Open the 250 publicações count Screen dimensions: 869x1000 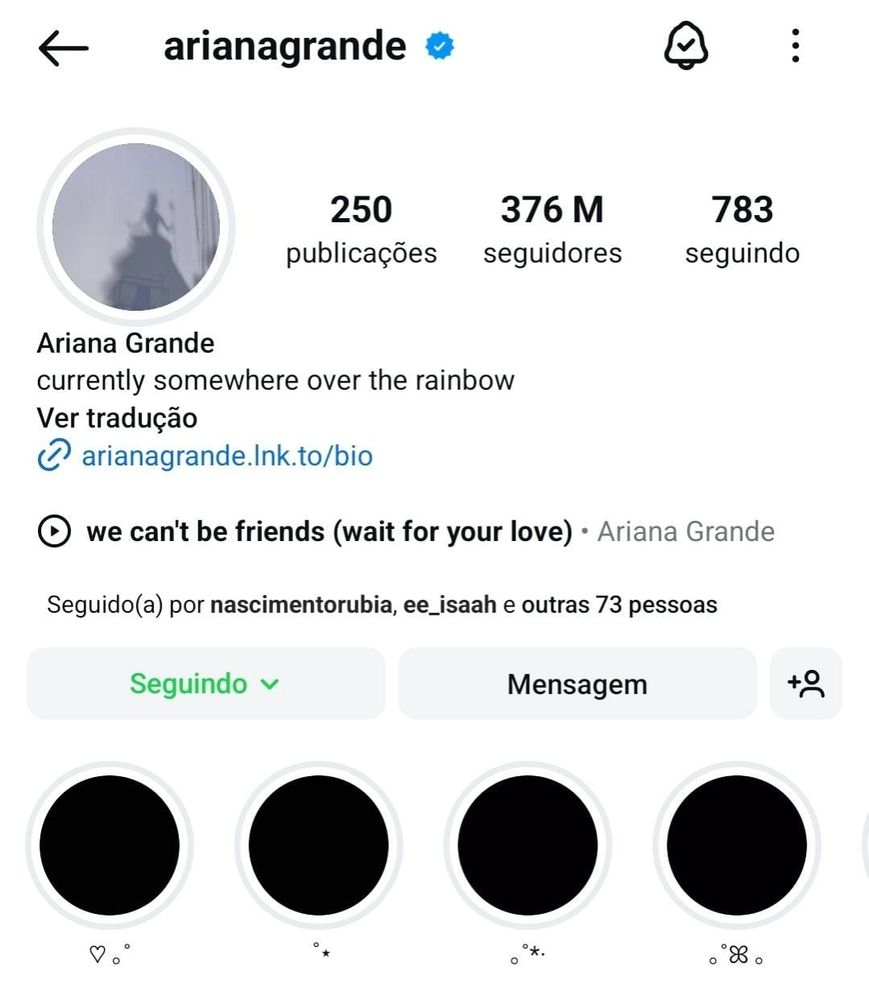pyautogui.click(x=361, y=230)
